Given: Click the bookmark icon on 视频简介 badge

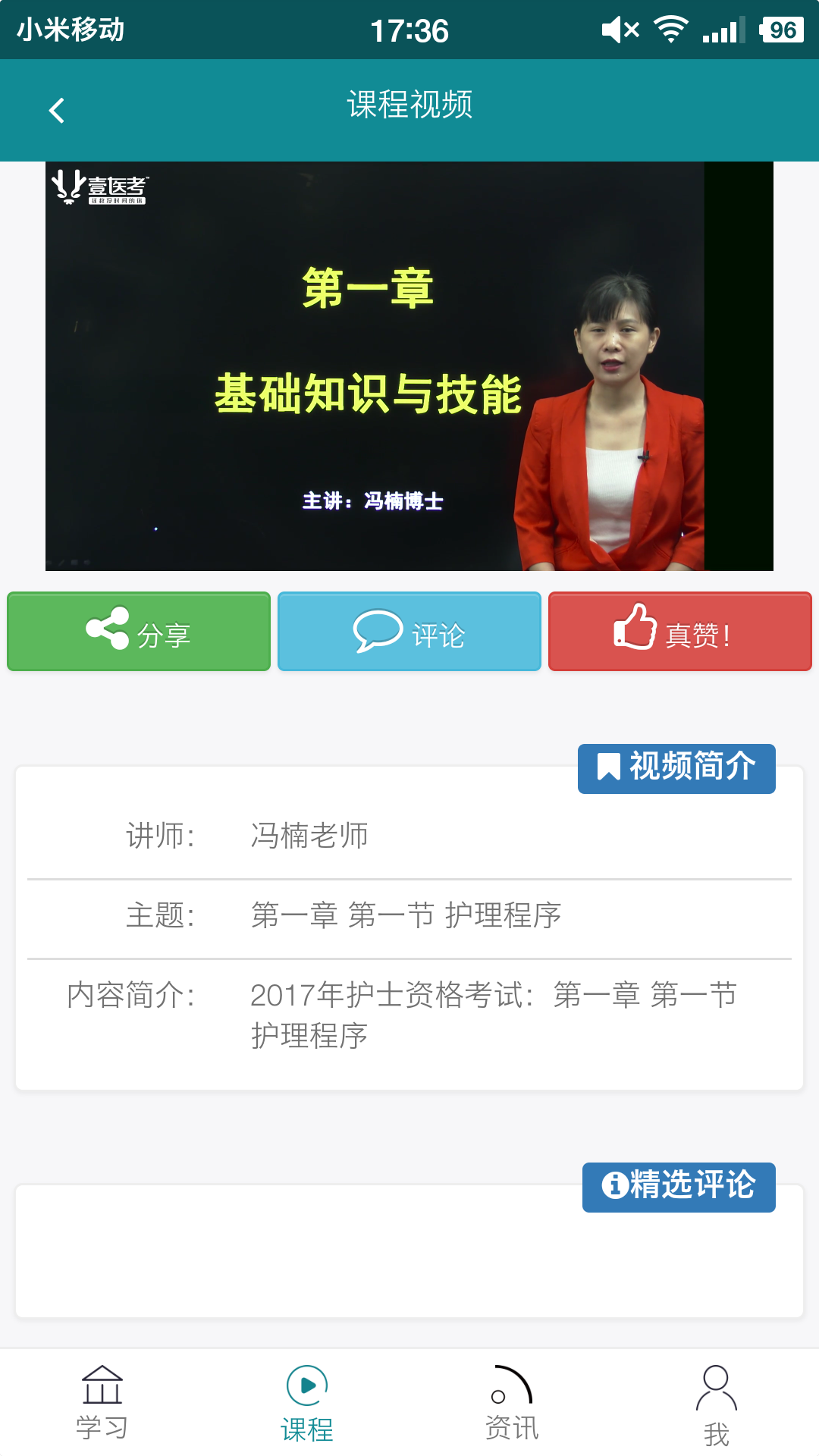Looking at the screenshot, I should pyautogui.click(x=607, y=767).
